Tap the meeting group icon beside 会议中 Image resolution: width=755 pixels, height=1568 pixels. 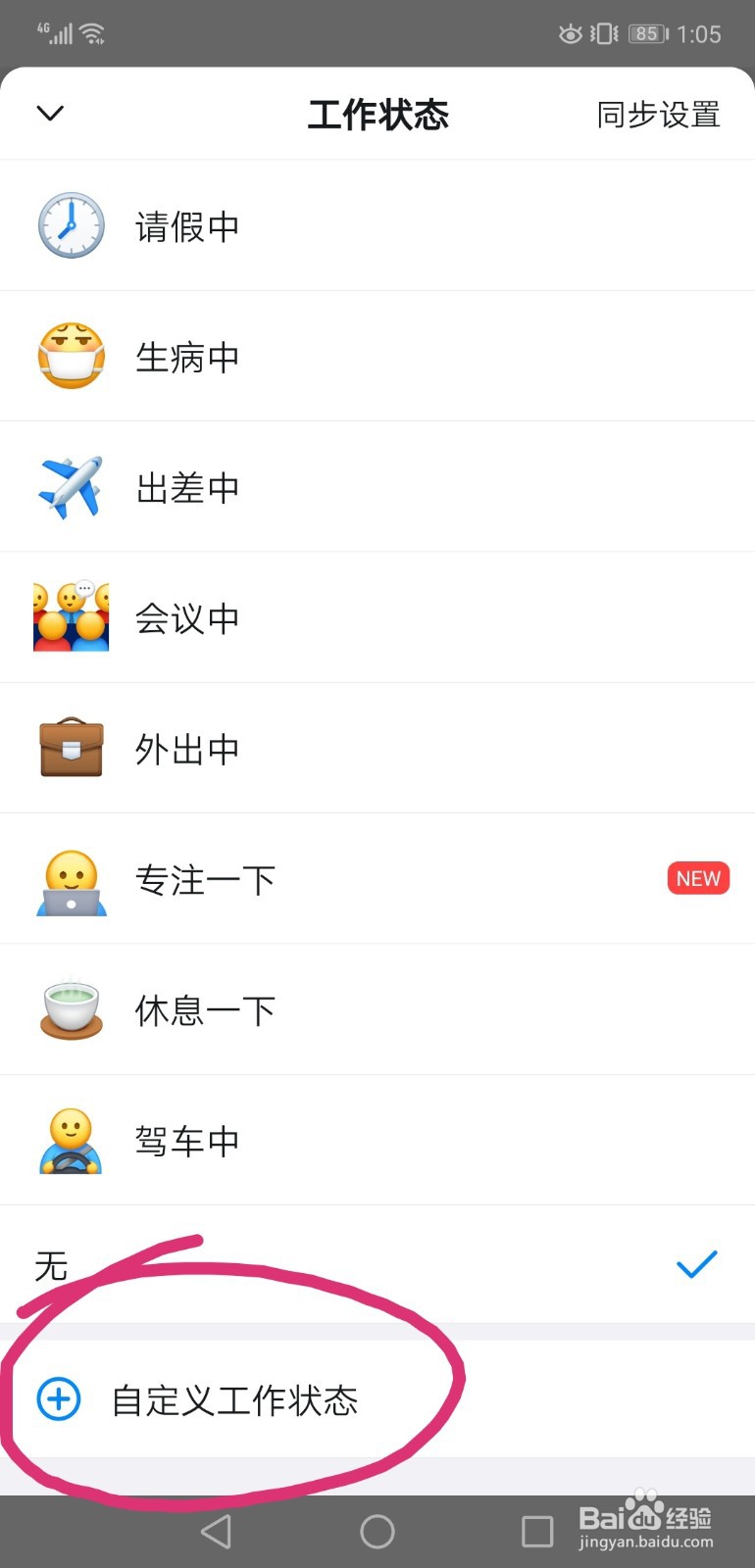tap(71, 617)
